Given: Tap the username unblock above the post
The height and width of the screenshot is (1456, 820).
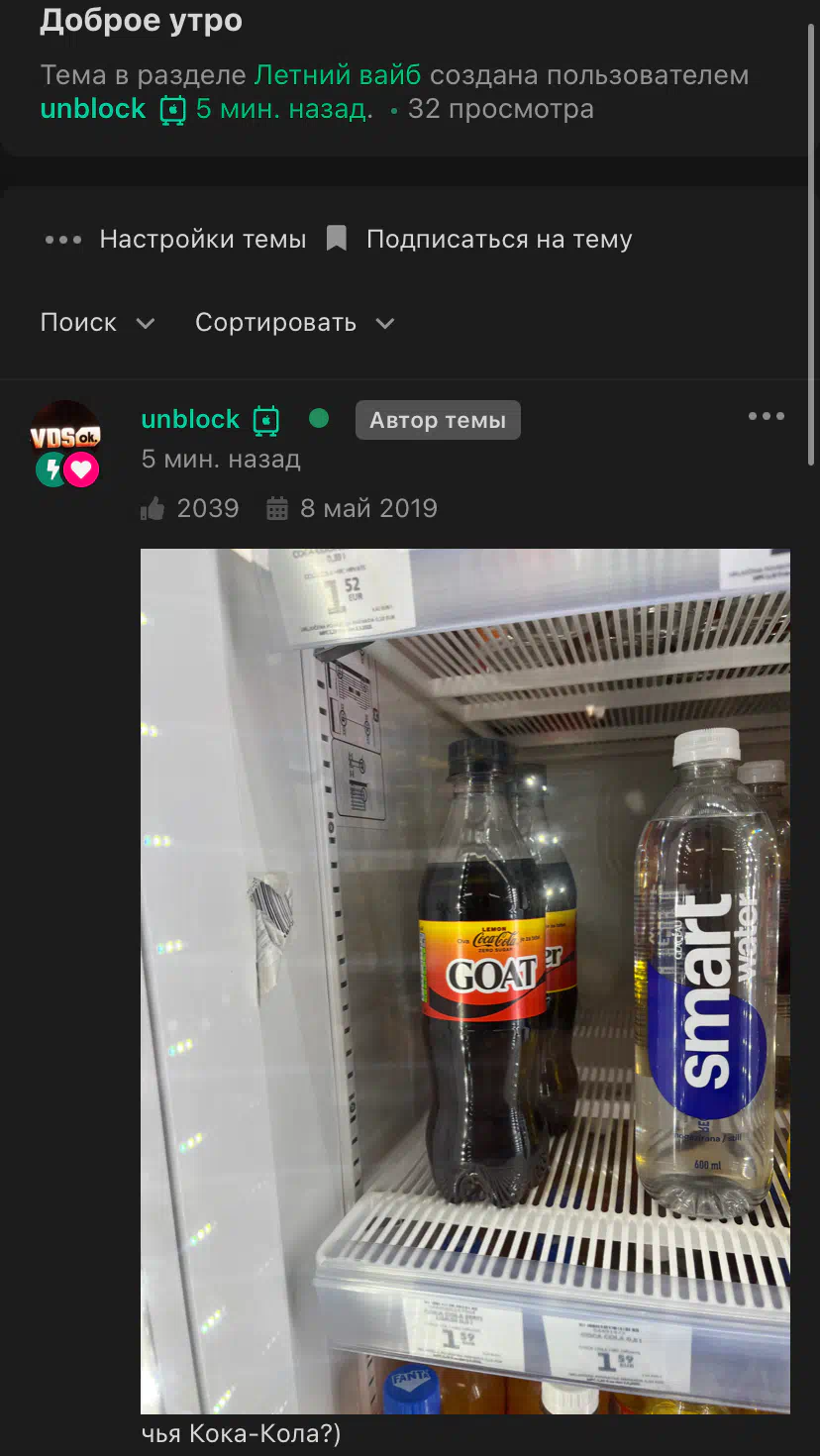Looking at the screenshot, I should 190,420.
